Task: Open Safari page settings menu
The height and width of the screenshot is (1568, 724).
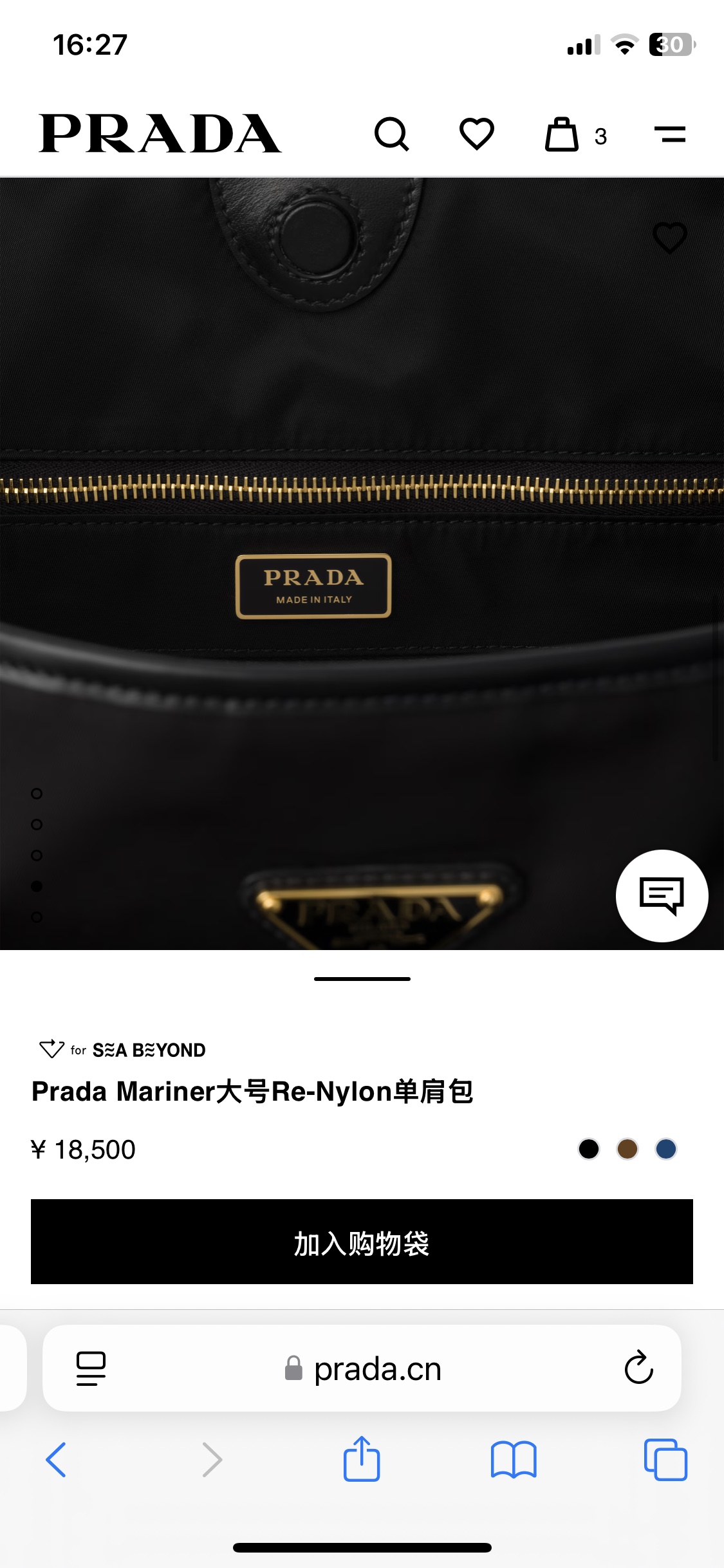Action: point(91,1368)
